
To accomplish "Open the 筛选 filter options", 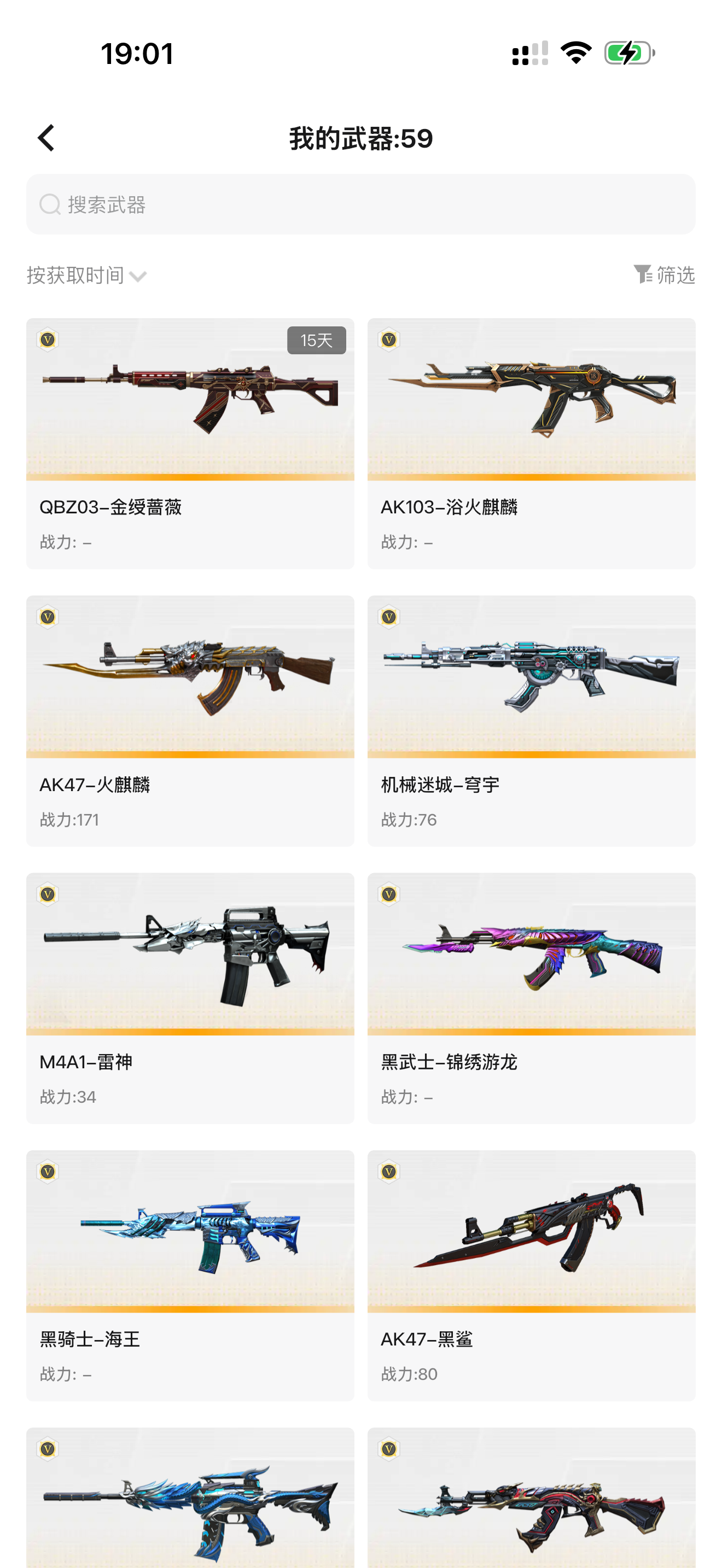I will (663, 275).
